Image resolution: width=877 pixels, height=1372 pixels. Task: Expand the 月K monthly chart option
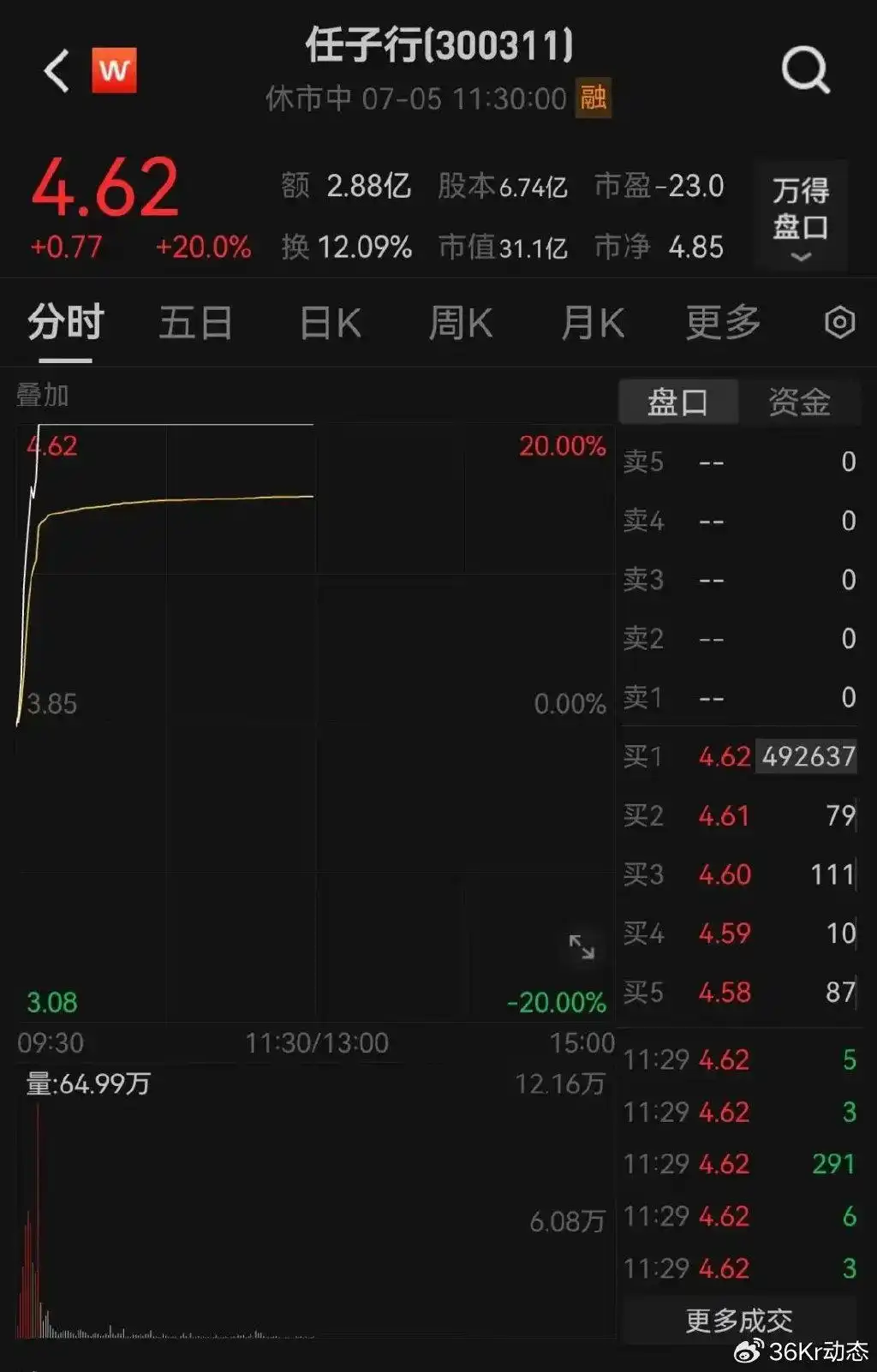[x=592, y=324]
